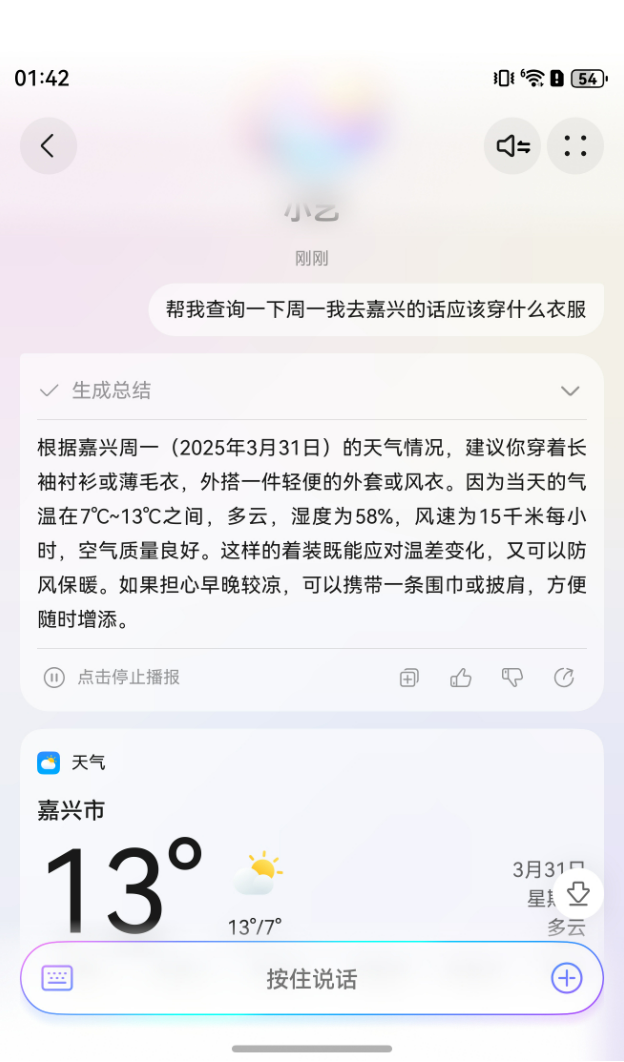Open the four-dot more options menu
Viewport: 624px width, 1062px height.
575,146
